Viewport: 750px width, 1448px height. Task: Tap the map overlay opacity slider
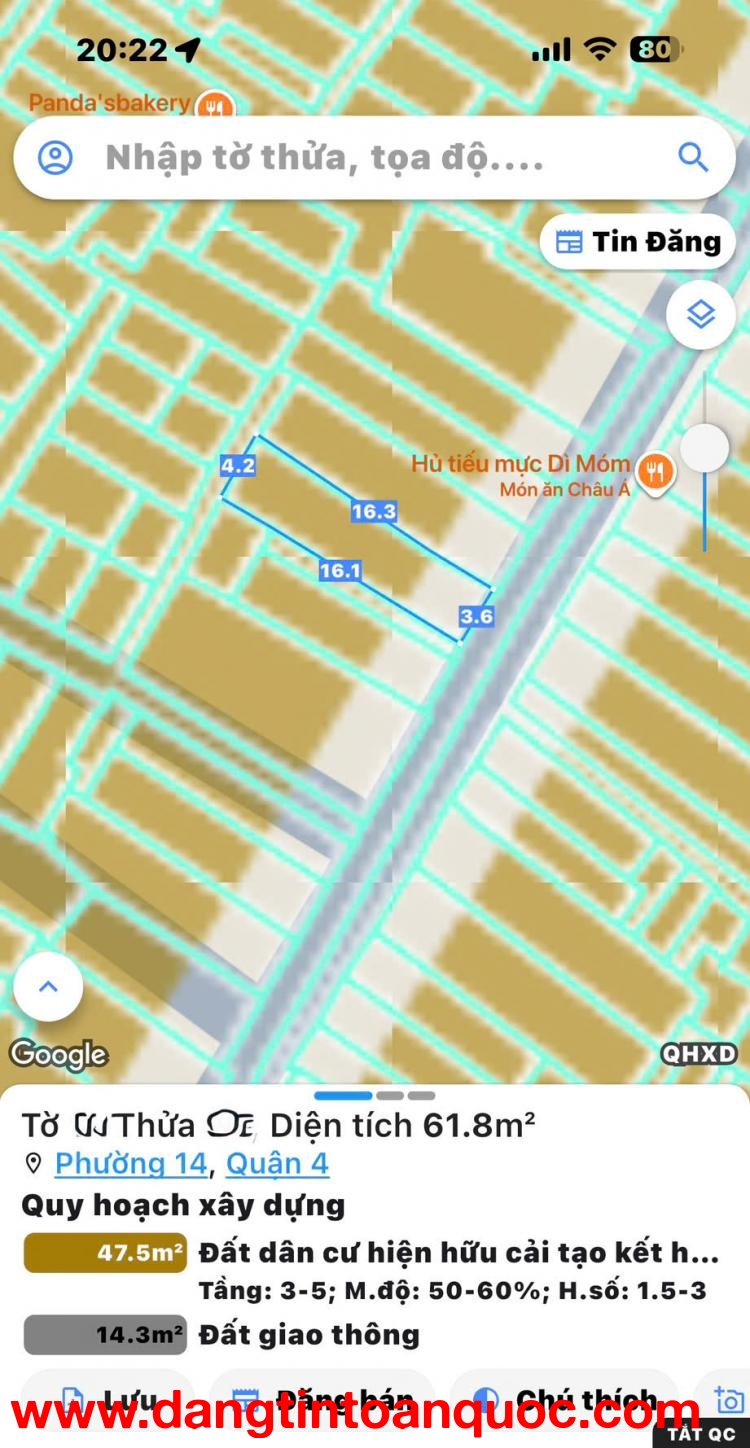tap(705, 449)
